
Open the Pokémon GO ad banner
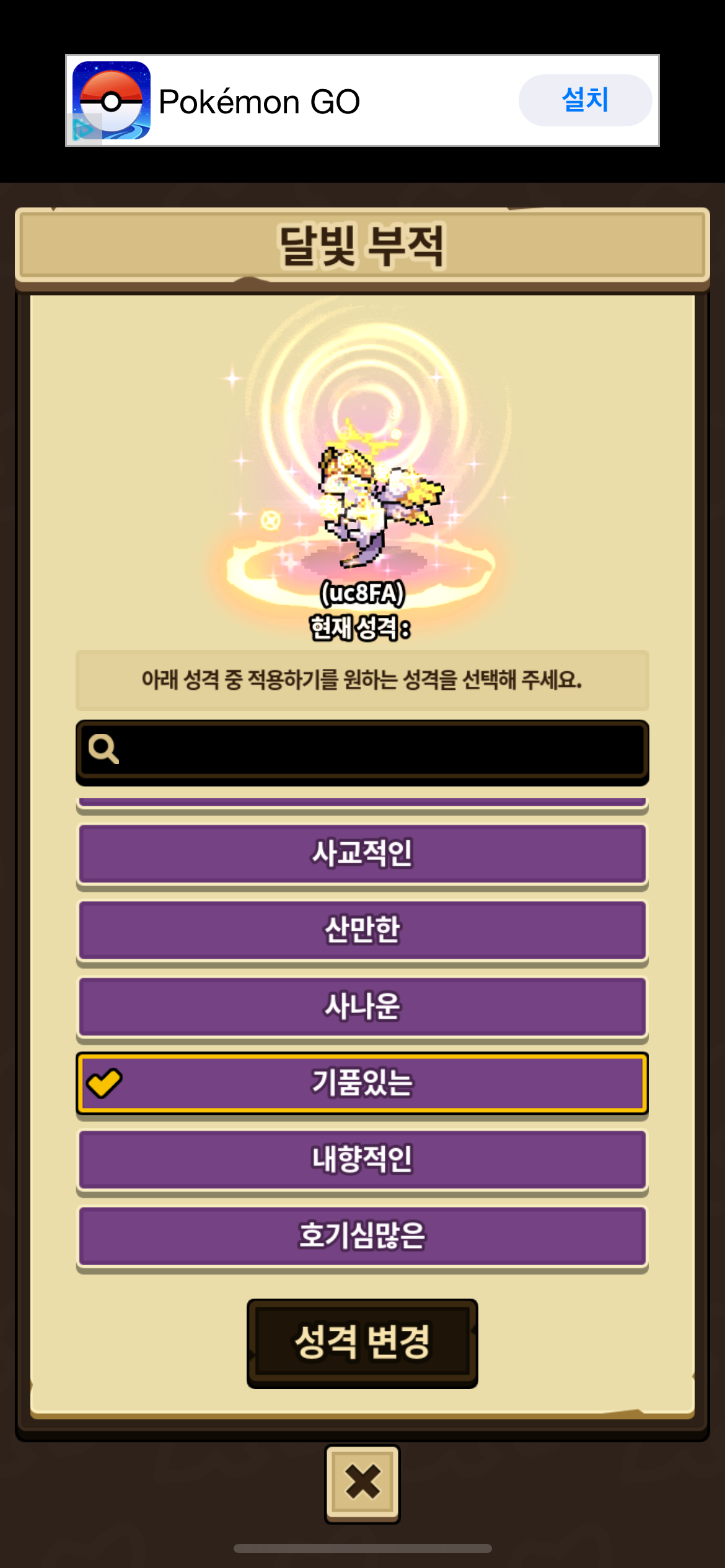[362, 100]
